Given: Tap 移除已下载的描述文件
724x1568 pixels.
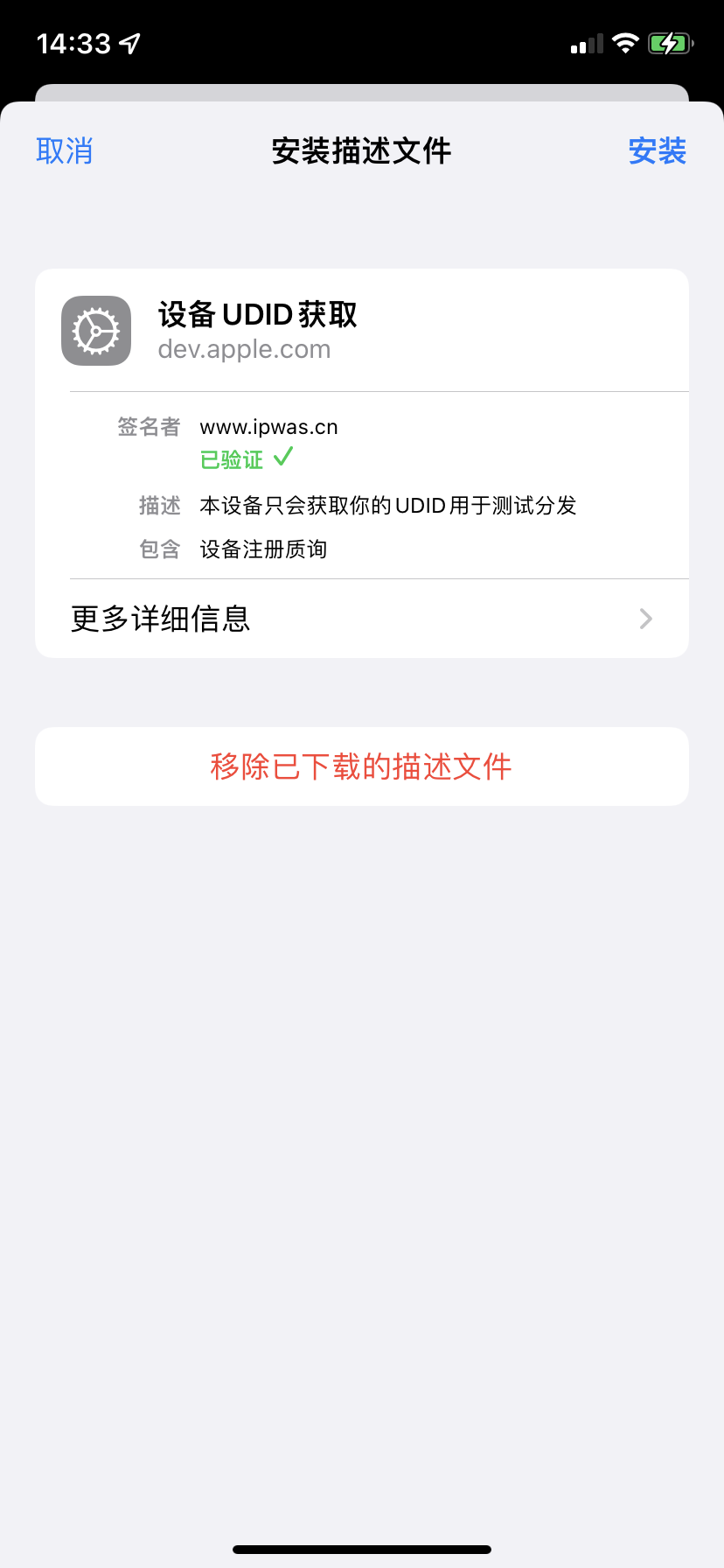Looking at the screenshot, I should [x=362, y=766].
